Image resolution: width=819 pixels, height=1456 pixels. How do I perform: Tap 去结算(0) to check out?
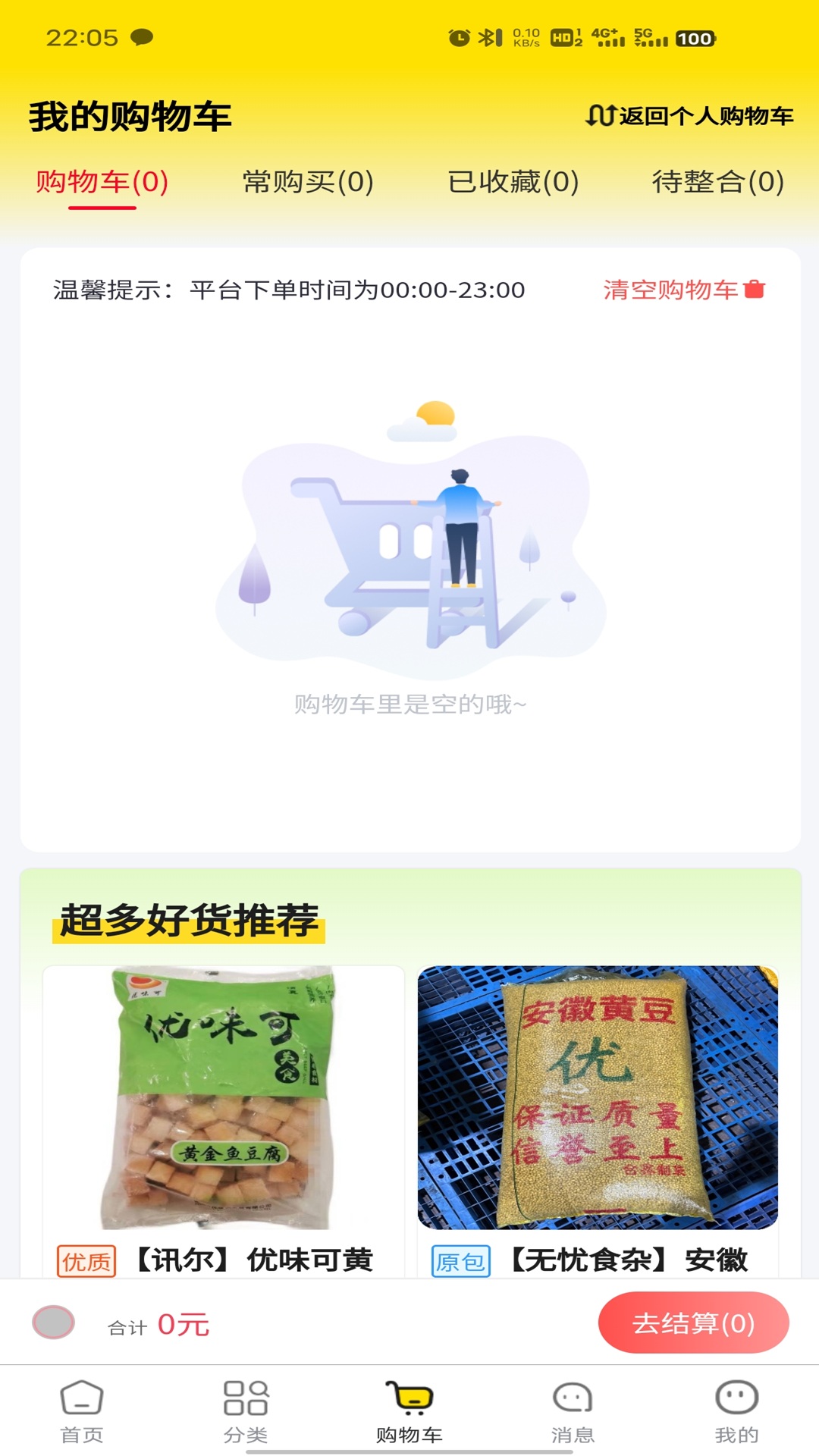tap(693, 1323)
